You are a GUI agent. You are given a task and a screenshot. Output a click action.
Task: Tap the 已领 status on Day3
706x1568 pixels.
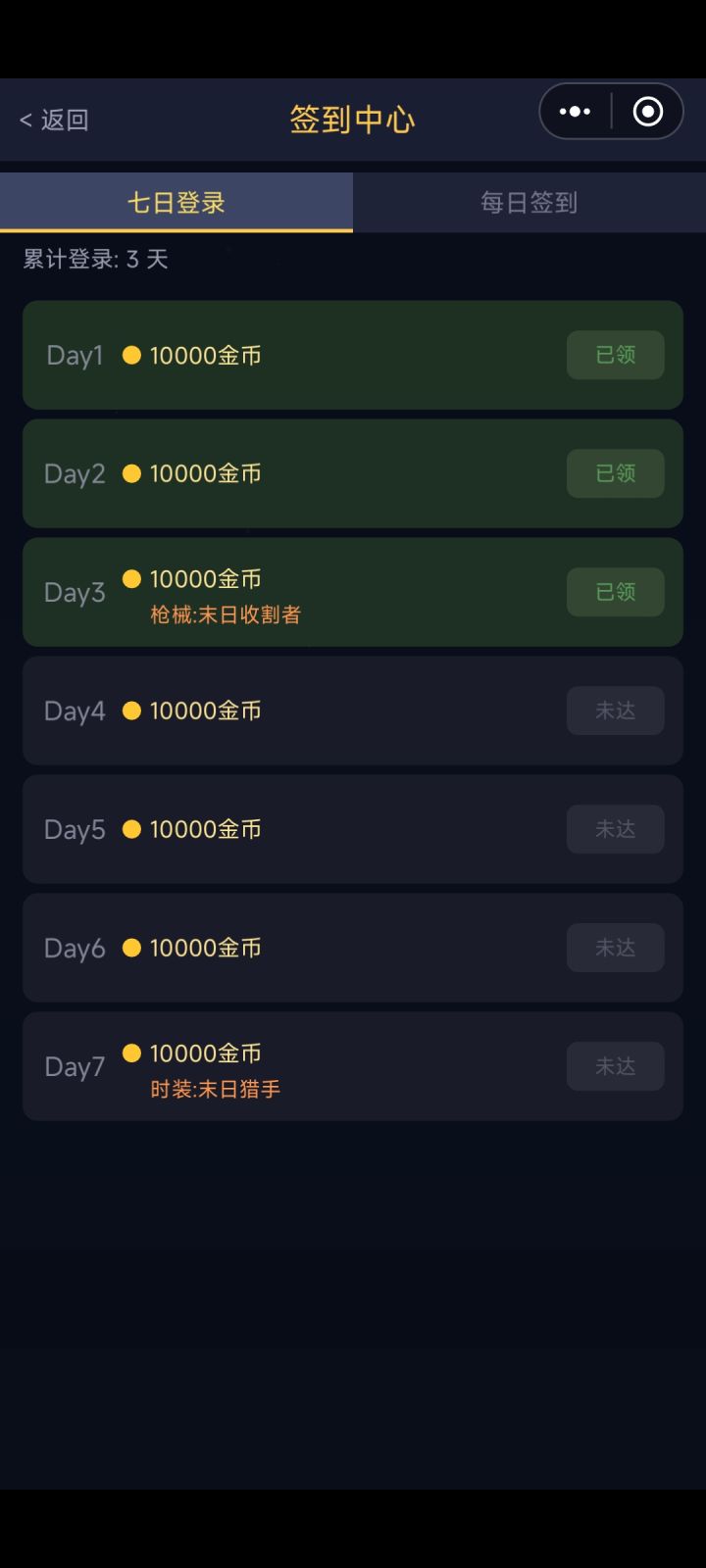click(615, 592)
